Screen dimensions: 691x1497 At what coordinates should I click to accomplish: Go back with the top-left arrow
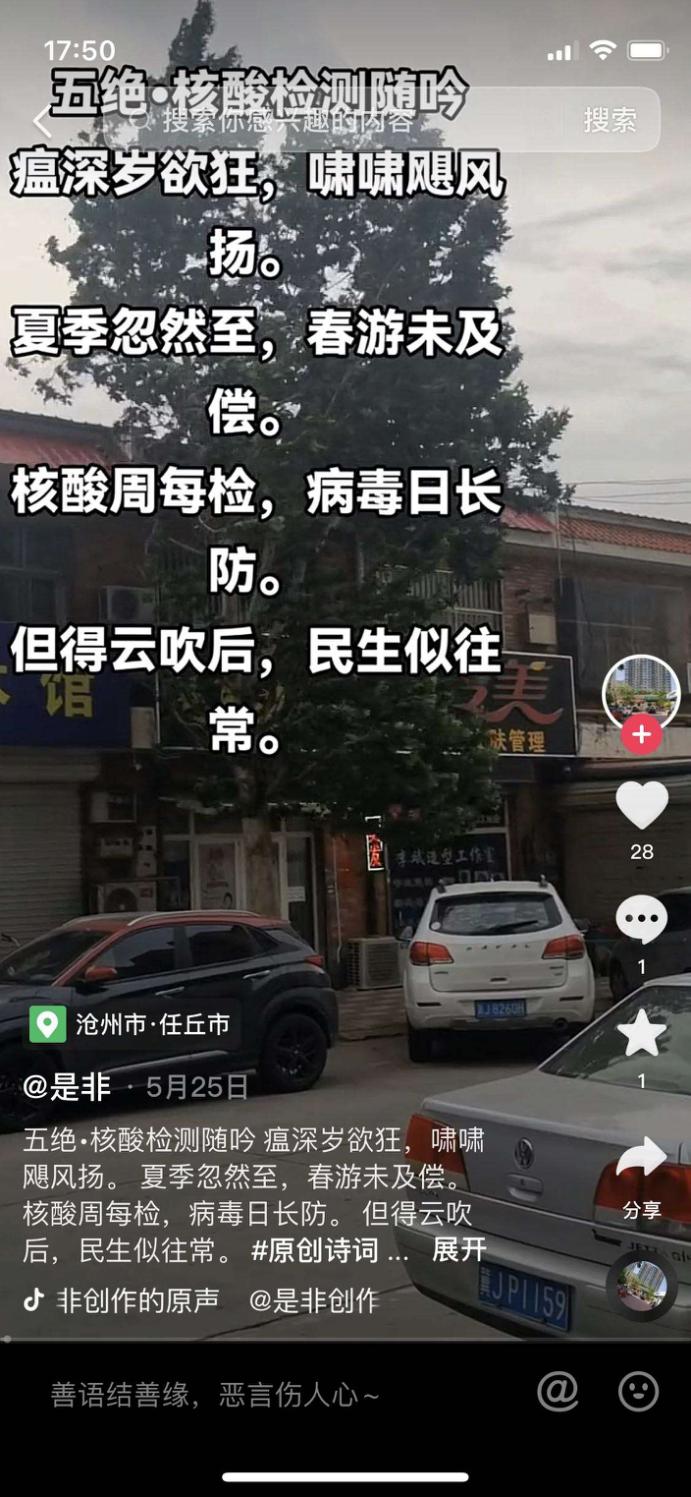41,122
